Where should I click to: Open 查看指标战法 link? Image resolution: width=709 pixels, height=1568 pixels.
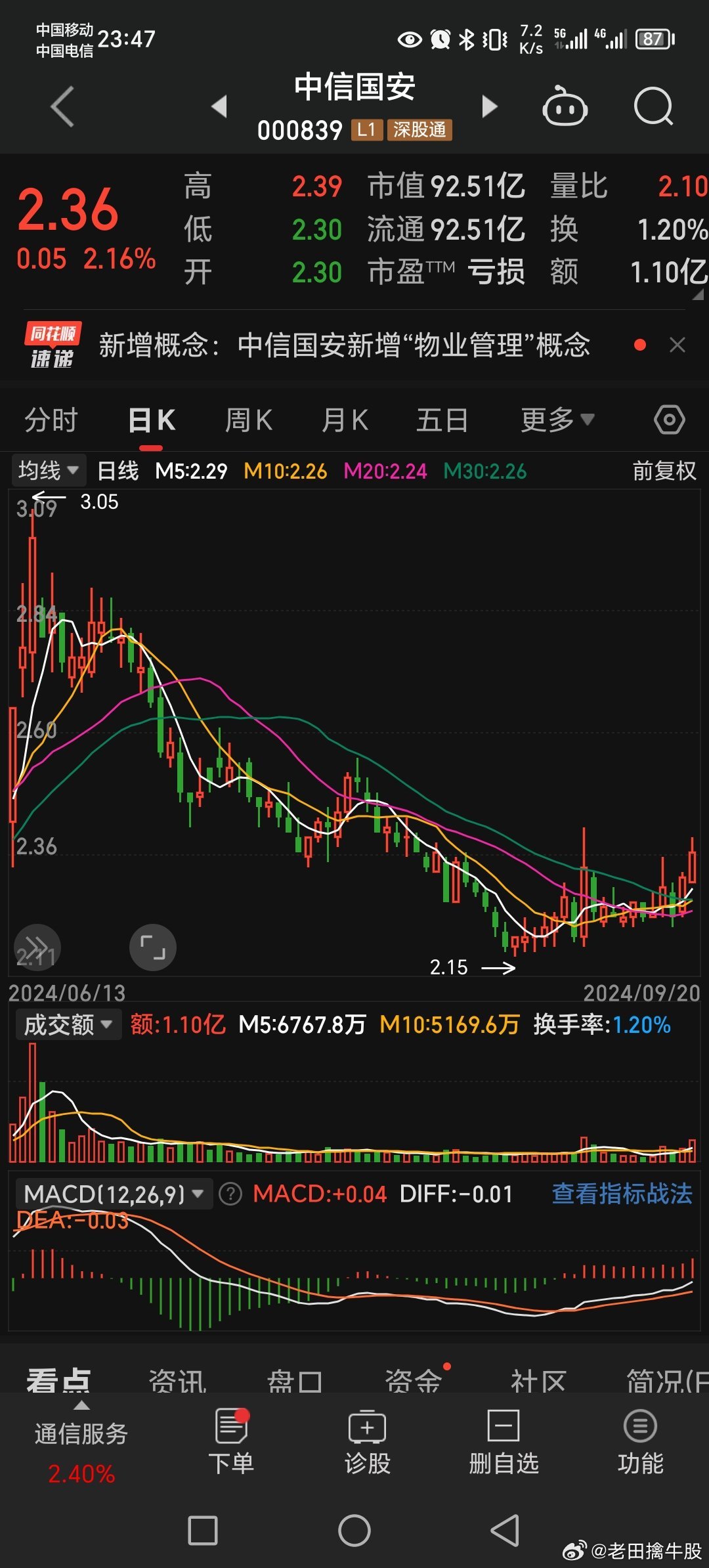pos(622,1194)
